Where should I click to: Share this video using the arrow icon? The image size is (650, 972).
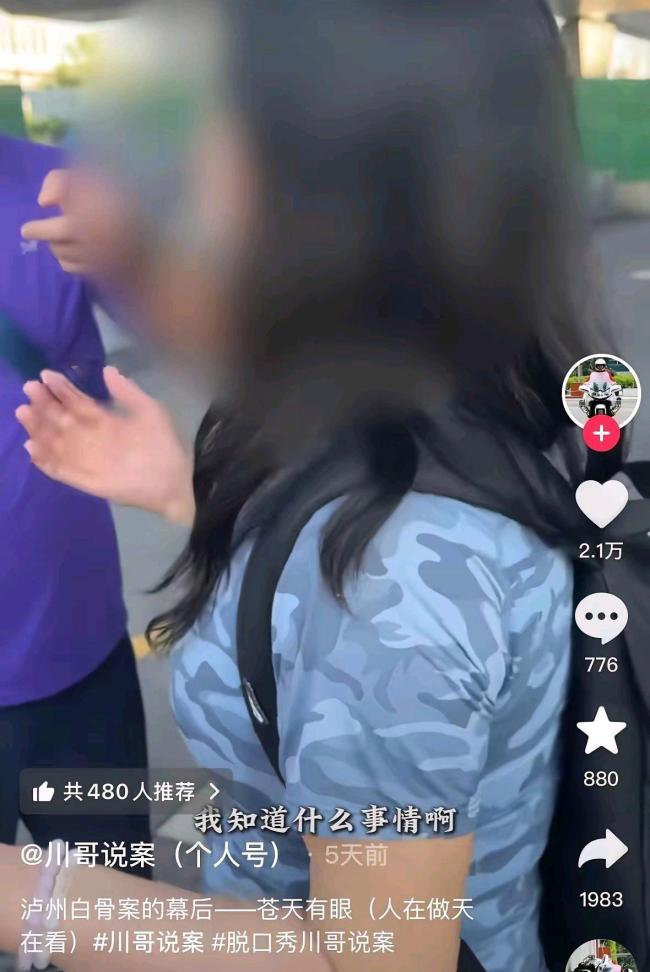coord(601,850)
